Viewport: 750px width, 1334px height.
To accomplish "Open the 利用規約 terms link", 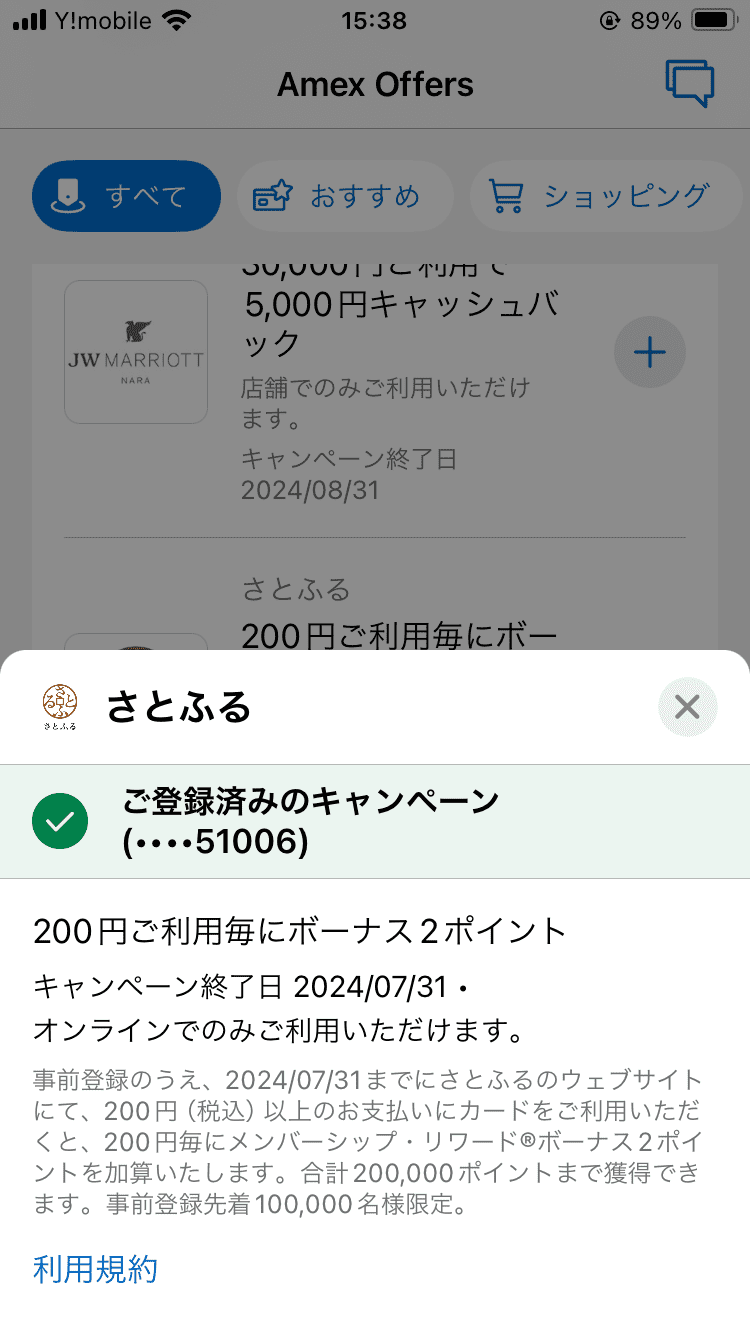I will pos(96,1270).
